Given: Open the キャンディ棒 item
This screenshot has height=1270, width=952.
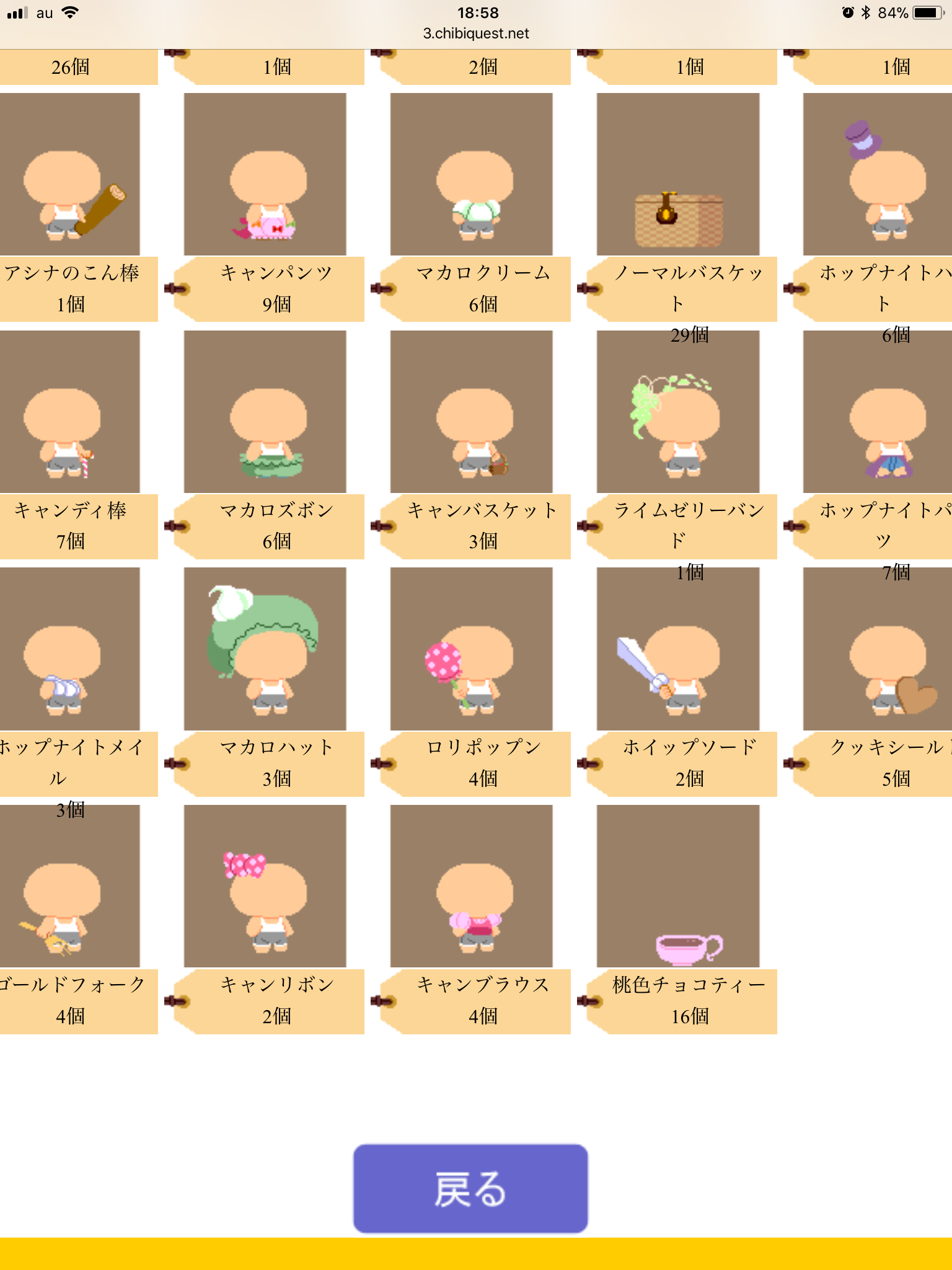Looking at the screenshot, I should [69, 412].
